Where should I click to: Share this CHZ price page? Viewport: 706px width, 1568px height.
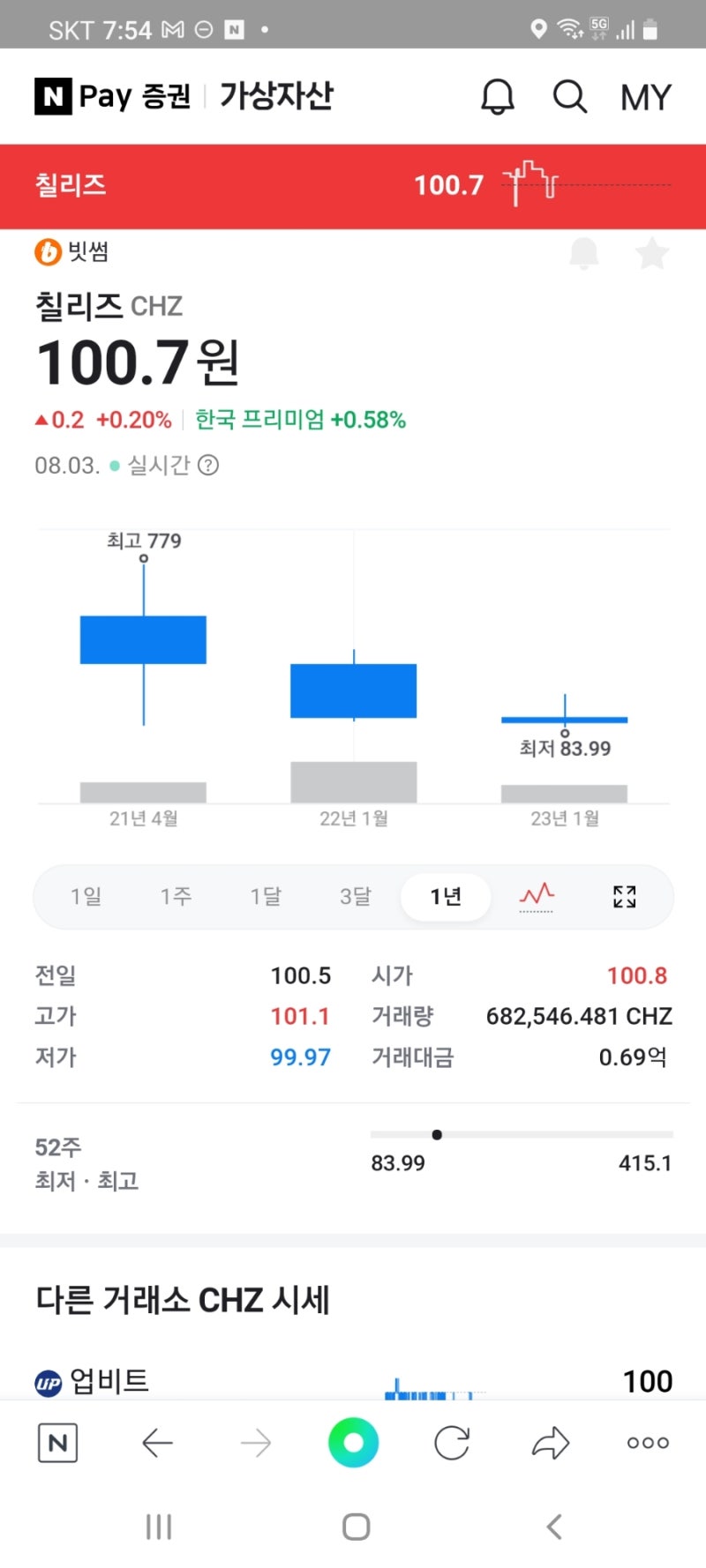[x=550, y=1443]
